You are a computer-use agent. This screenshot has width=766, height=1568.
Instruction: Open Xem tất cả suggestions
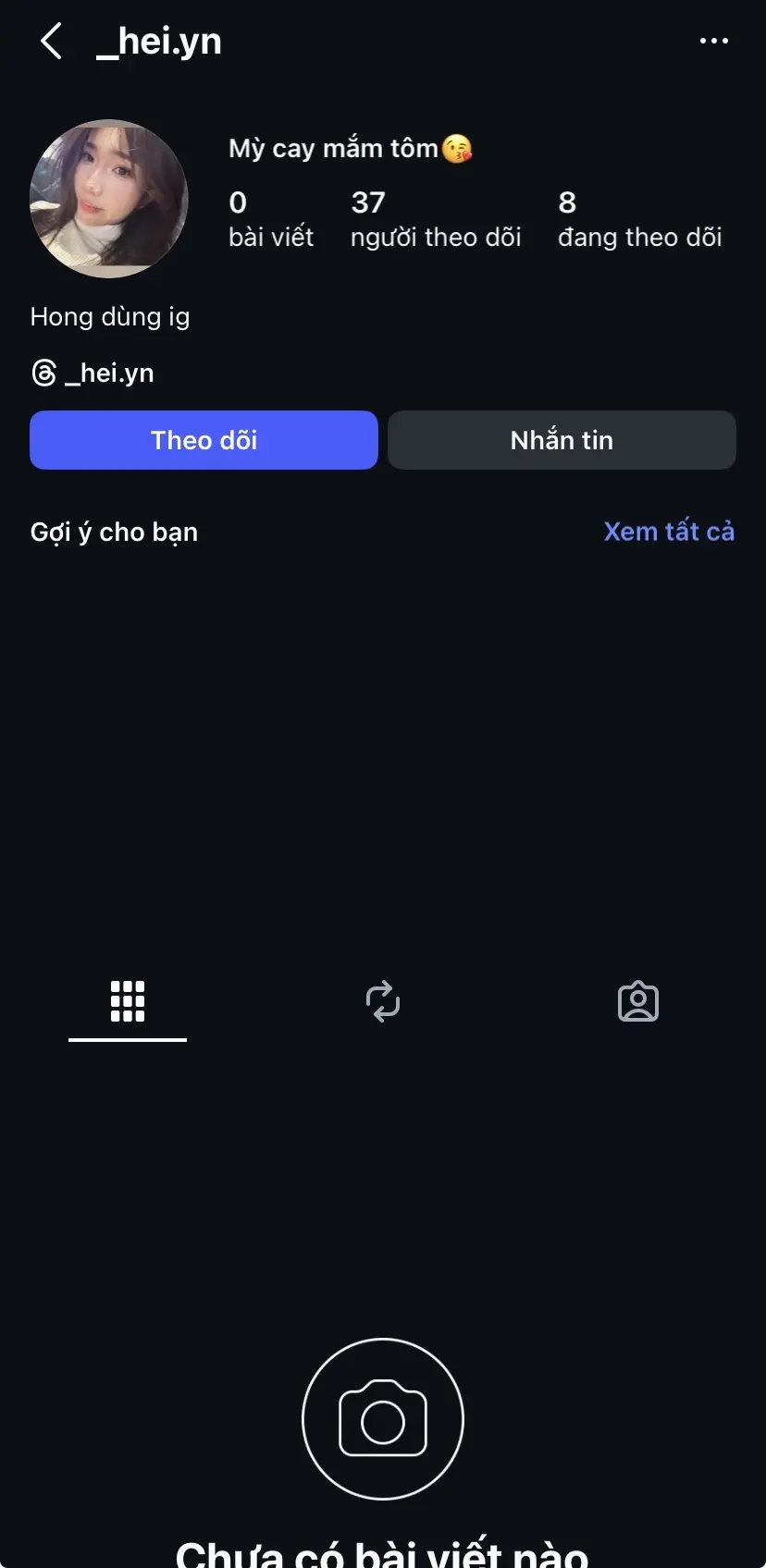point(668,532)
